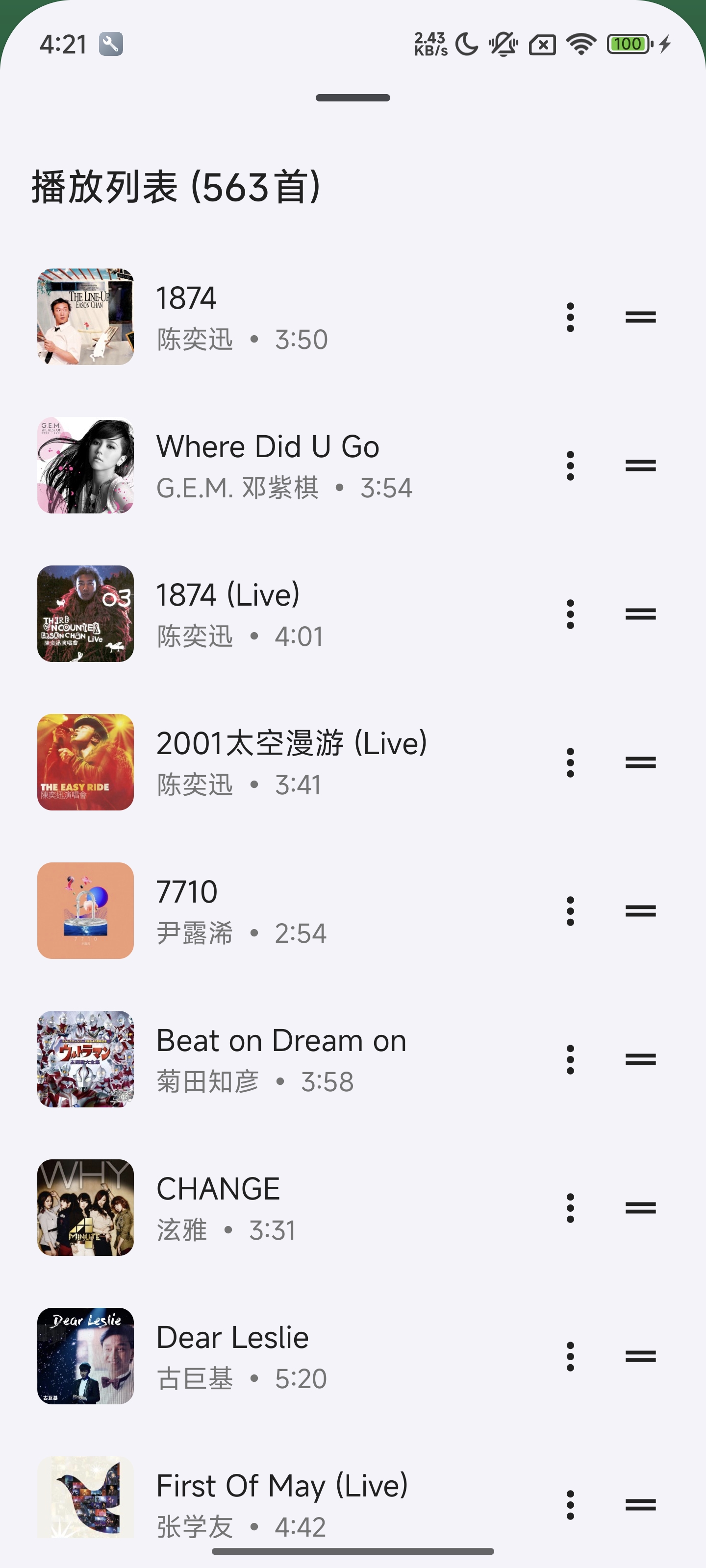Show options for Beat on Dream on
Image resolution: width=706 pixels, height=1568 pixels.
pos(570,1060)
